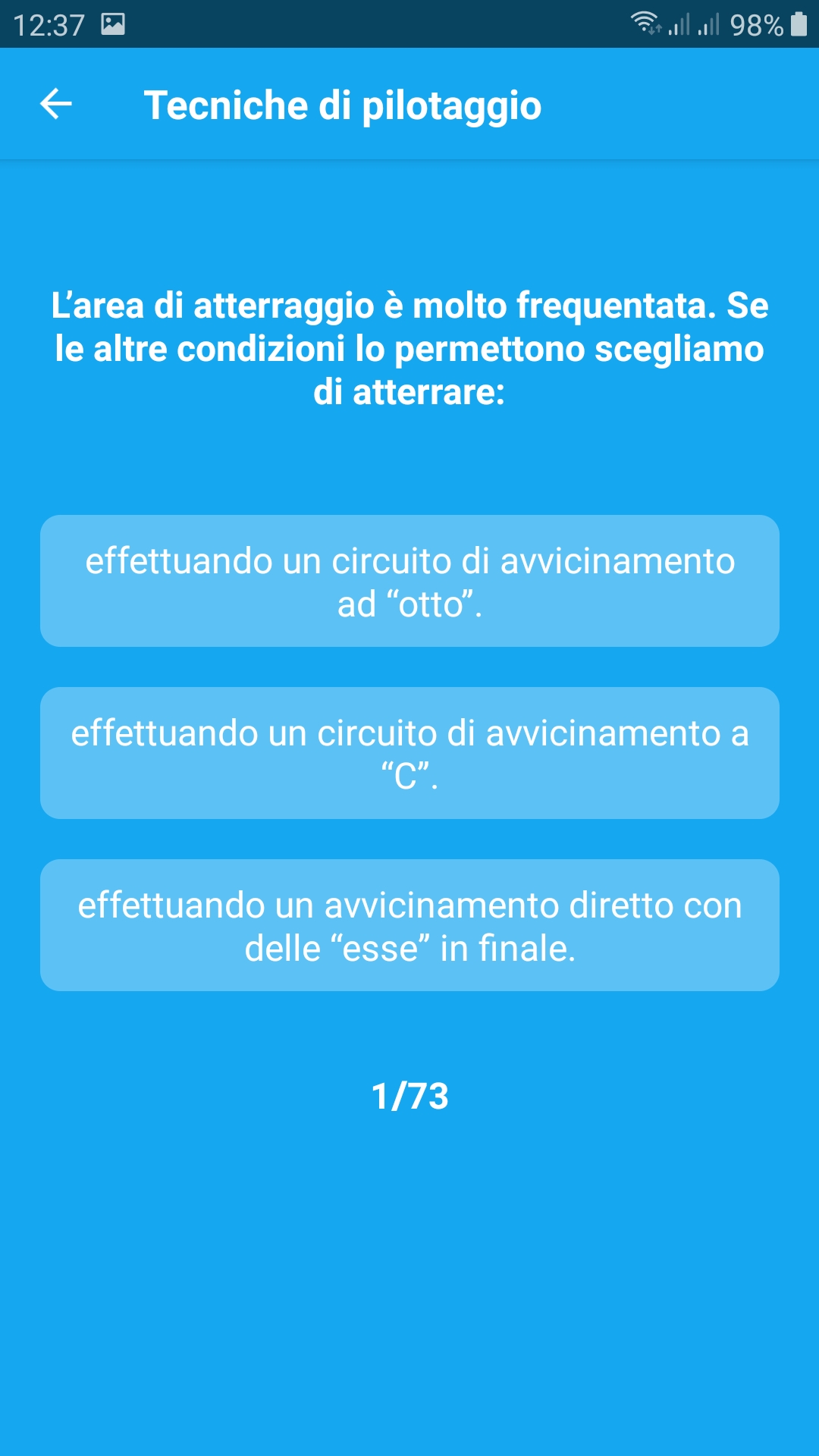Screen dimensions: 819x1456
Task: Choose the answer with circuito a "C"
Action: click(409, 753)
